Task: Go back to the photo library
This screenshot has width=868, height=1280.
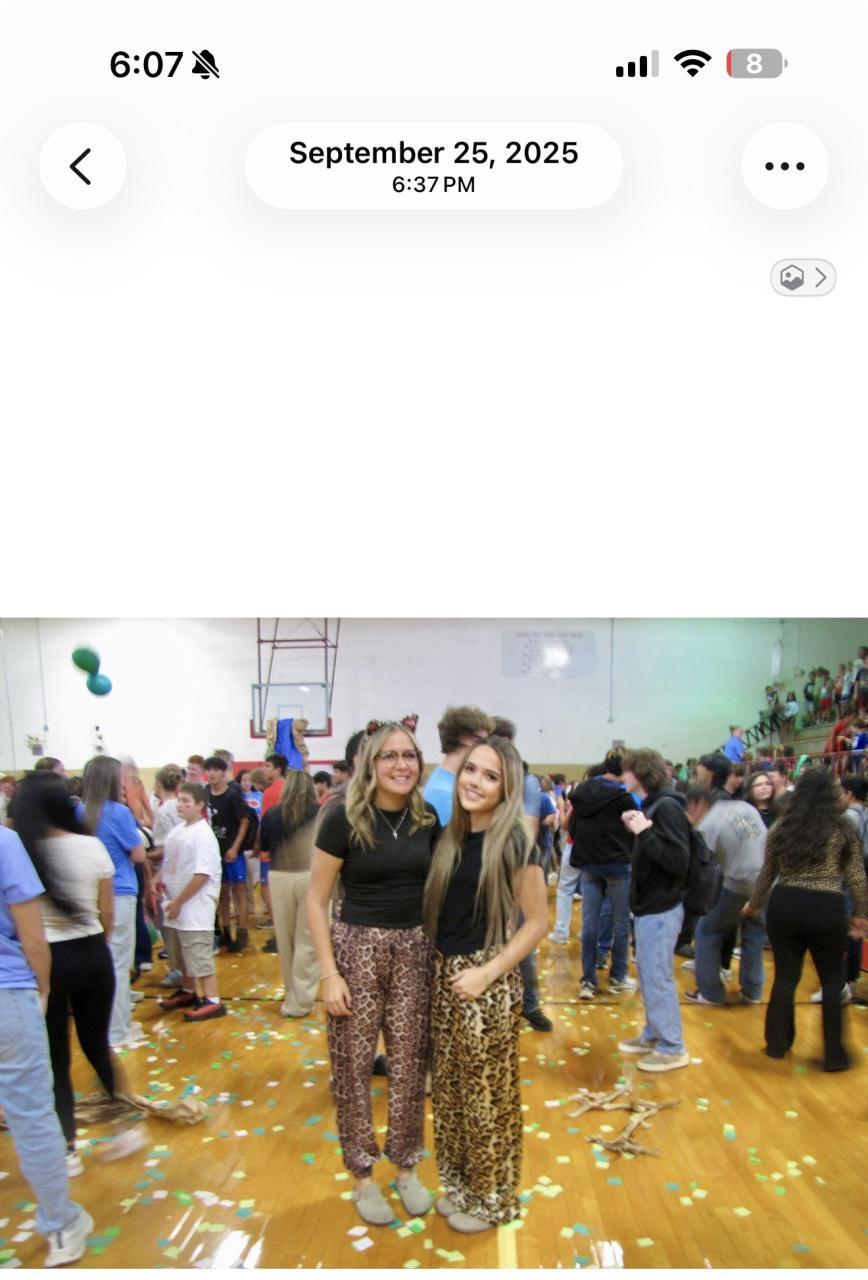Action: (x=82, y=166)
